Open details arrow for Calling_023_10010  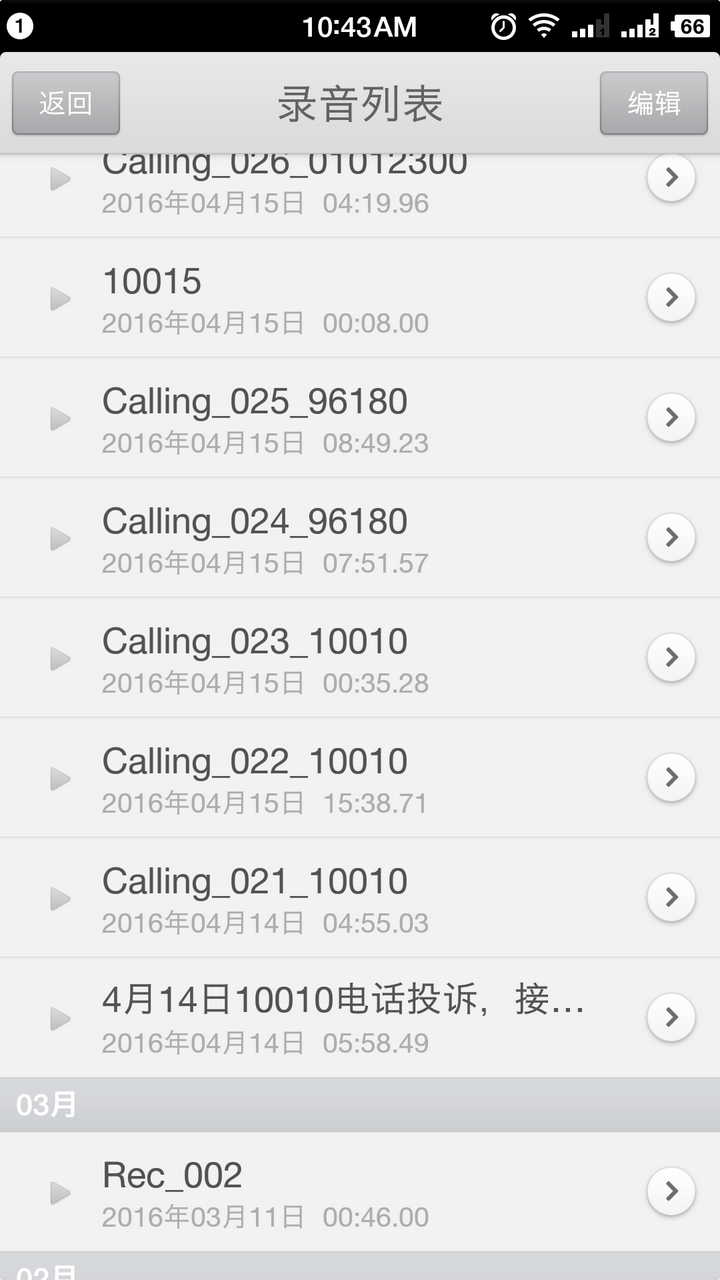[x=671, y=658]
